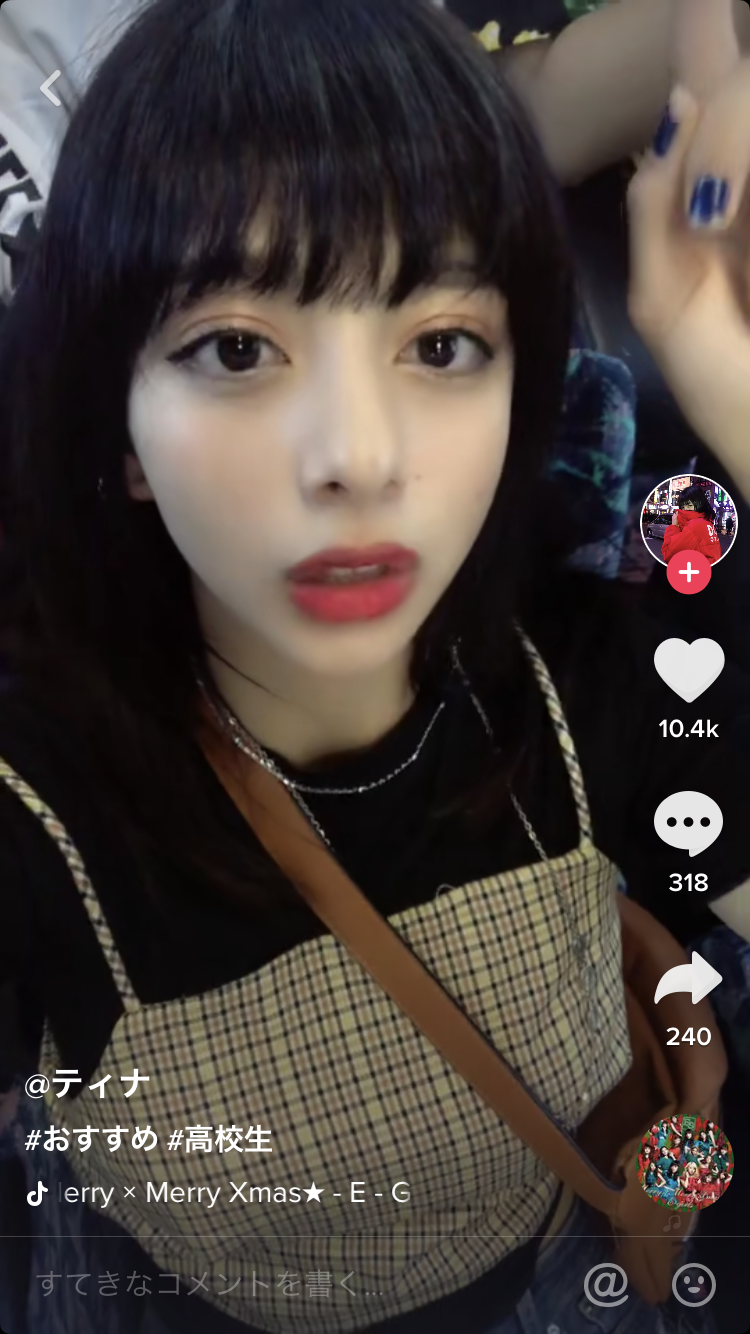The width and height of the screenshot is (750, 1334).
Task: Like this video with the heart
Action: pyautogui.click(x=688, y=669)
